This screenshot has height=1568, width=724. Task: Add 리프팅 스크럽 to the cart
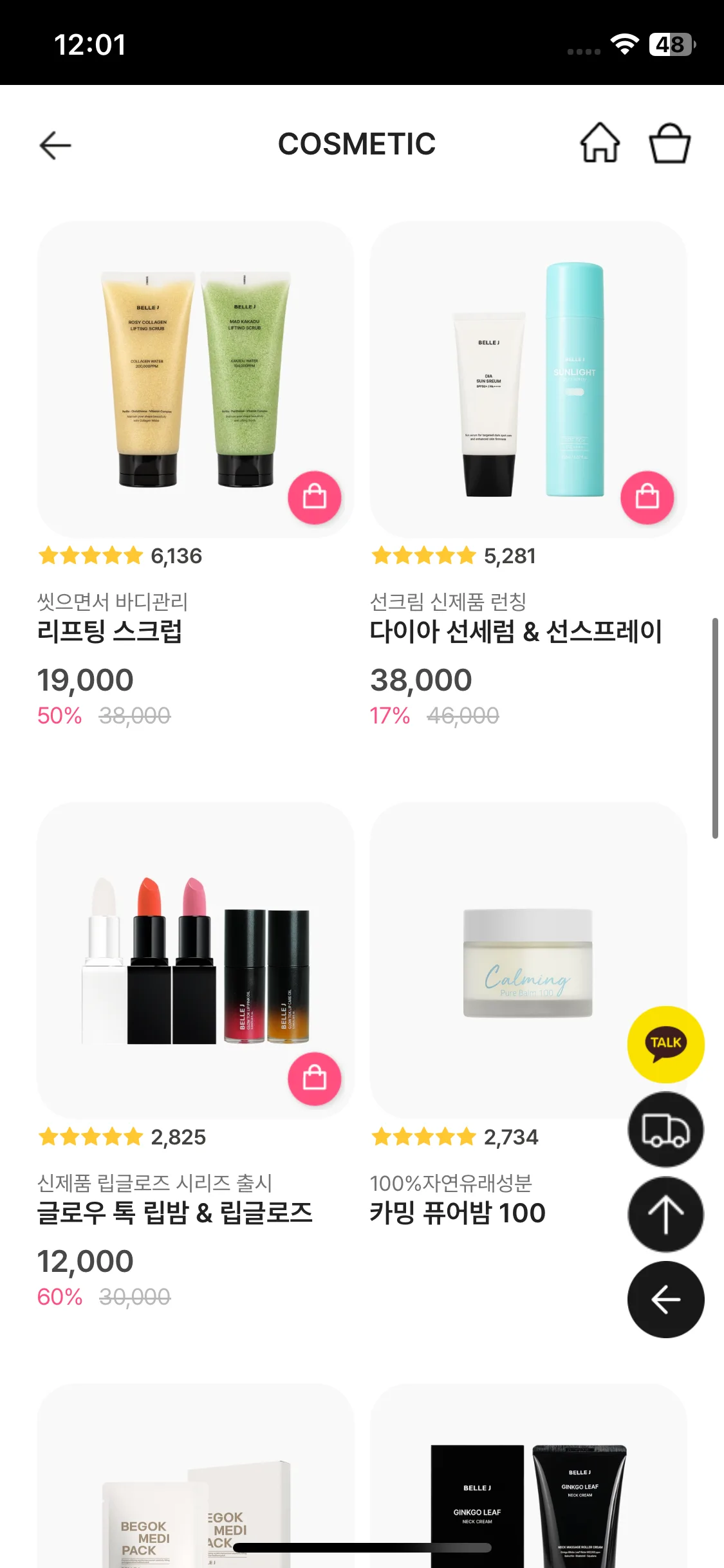315,498
